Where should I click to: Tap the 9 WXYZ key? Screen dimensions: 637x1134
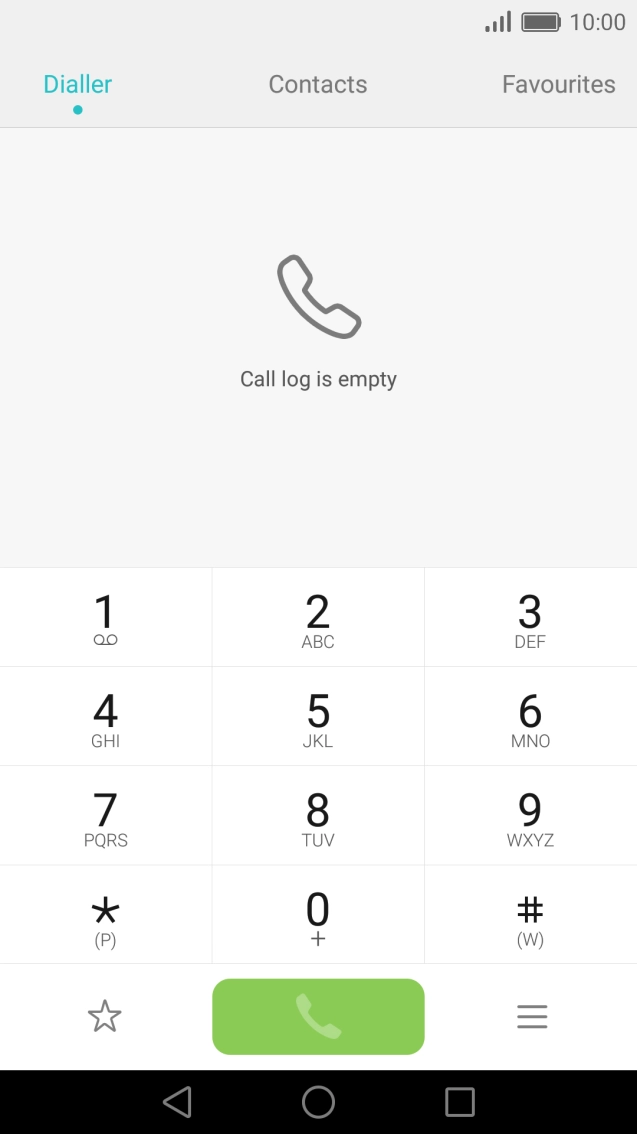pos(530,816)
